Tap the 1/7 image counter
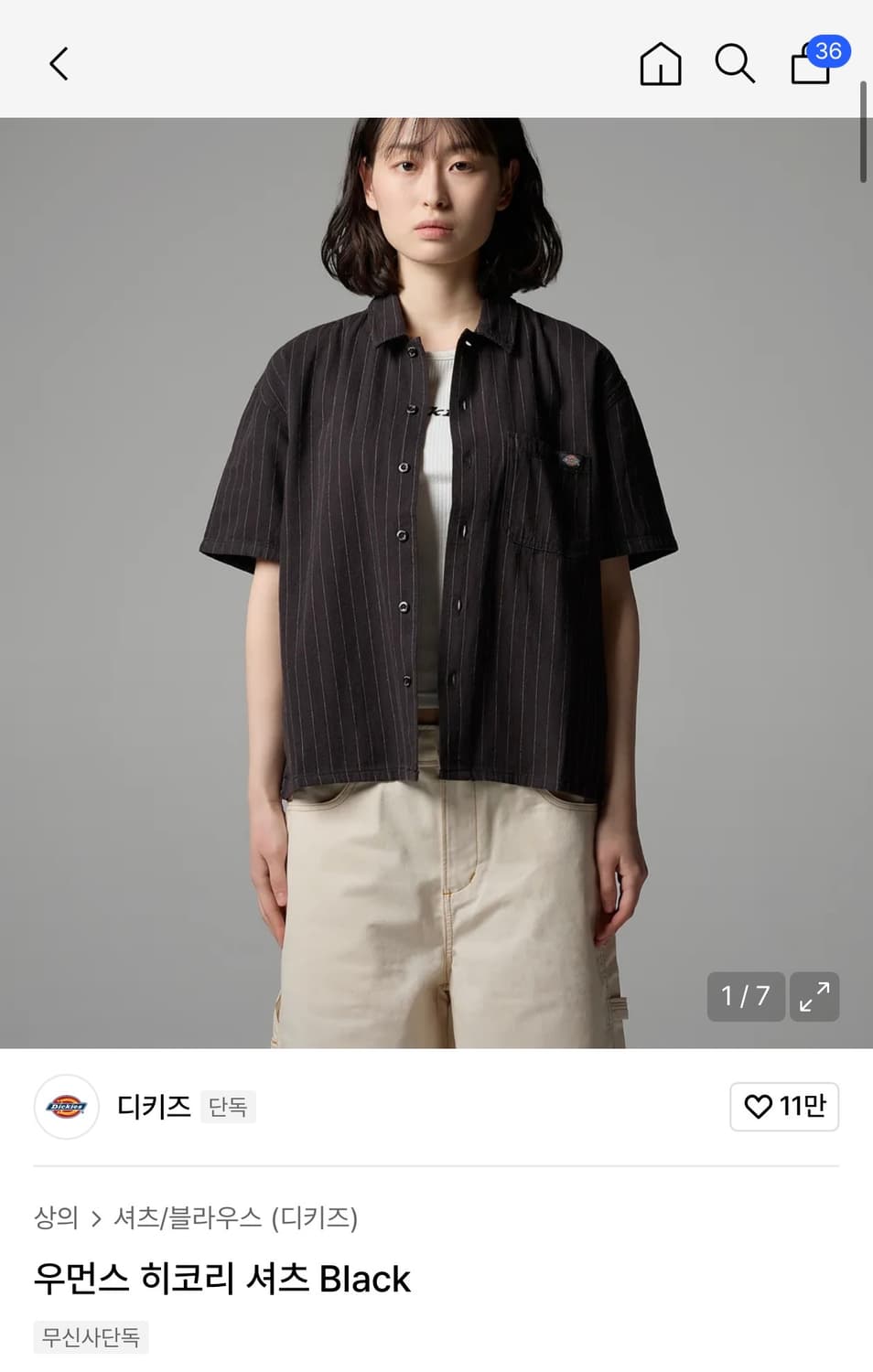Image resolution: width=873 pixels, height=1372 pixels. pyautogui.click(x=745, y=997)
